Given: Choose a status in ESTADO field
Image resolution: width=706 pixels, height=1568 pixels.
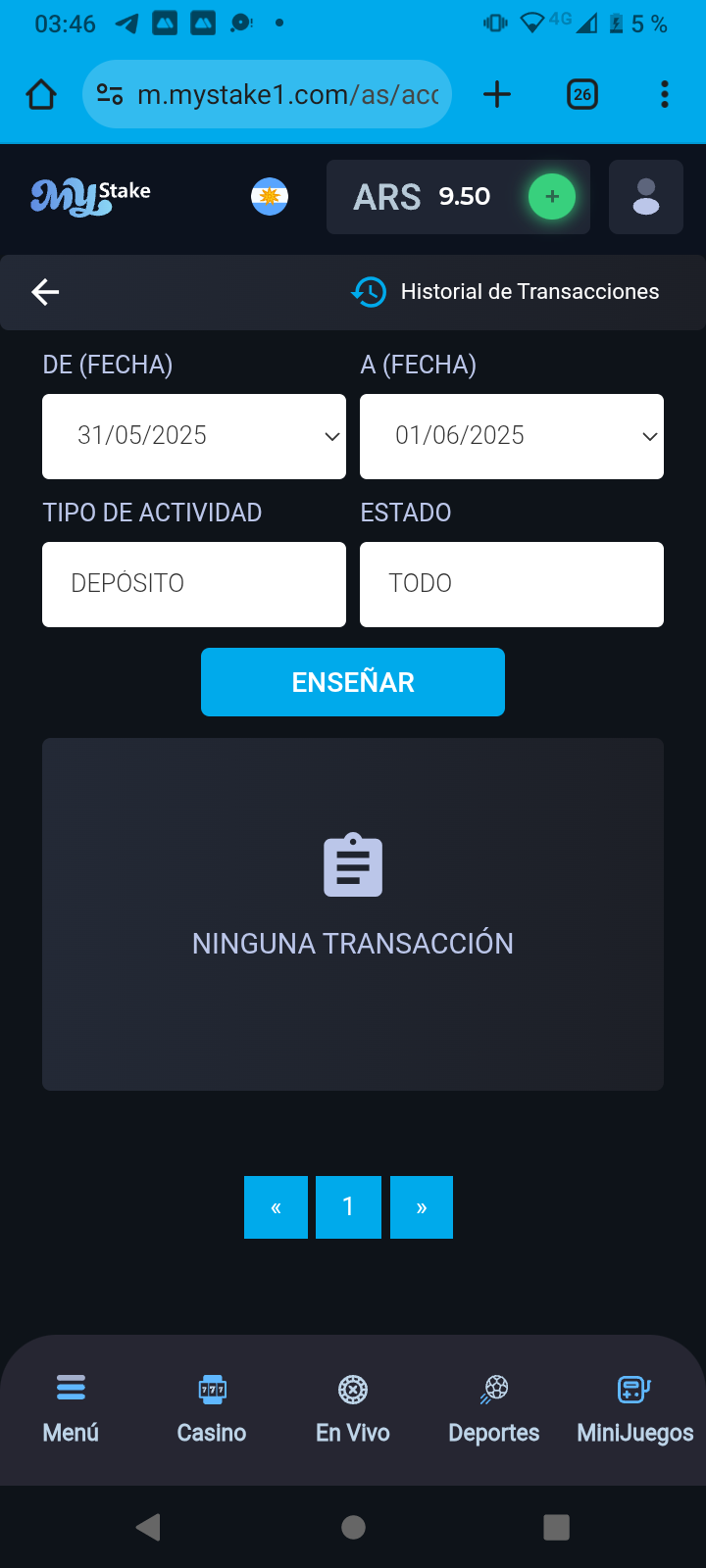Looking at the screenshot, I should coord(512,584).
